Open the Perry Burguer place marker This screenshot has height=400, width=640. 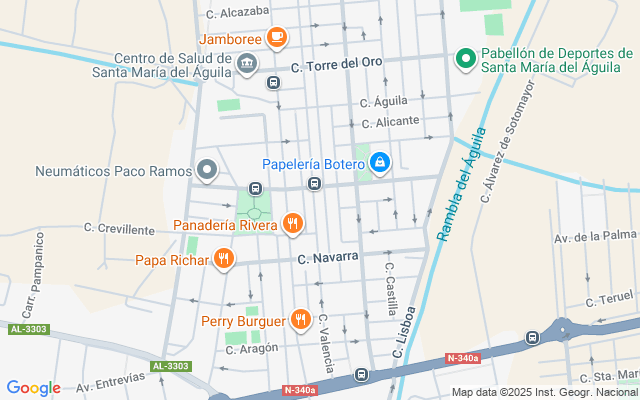[x=300, y=321]
